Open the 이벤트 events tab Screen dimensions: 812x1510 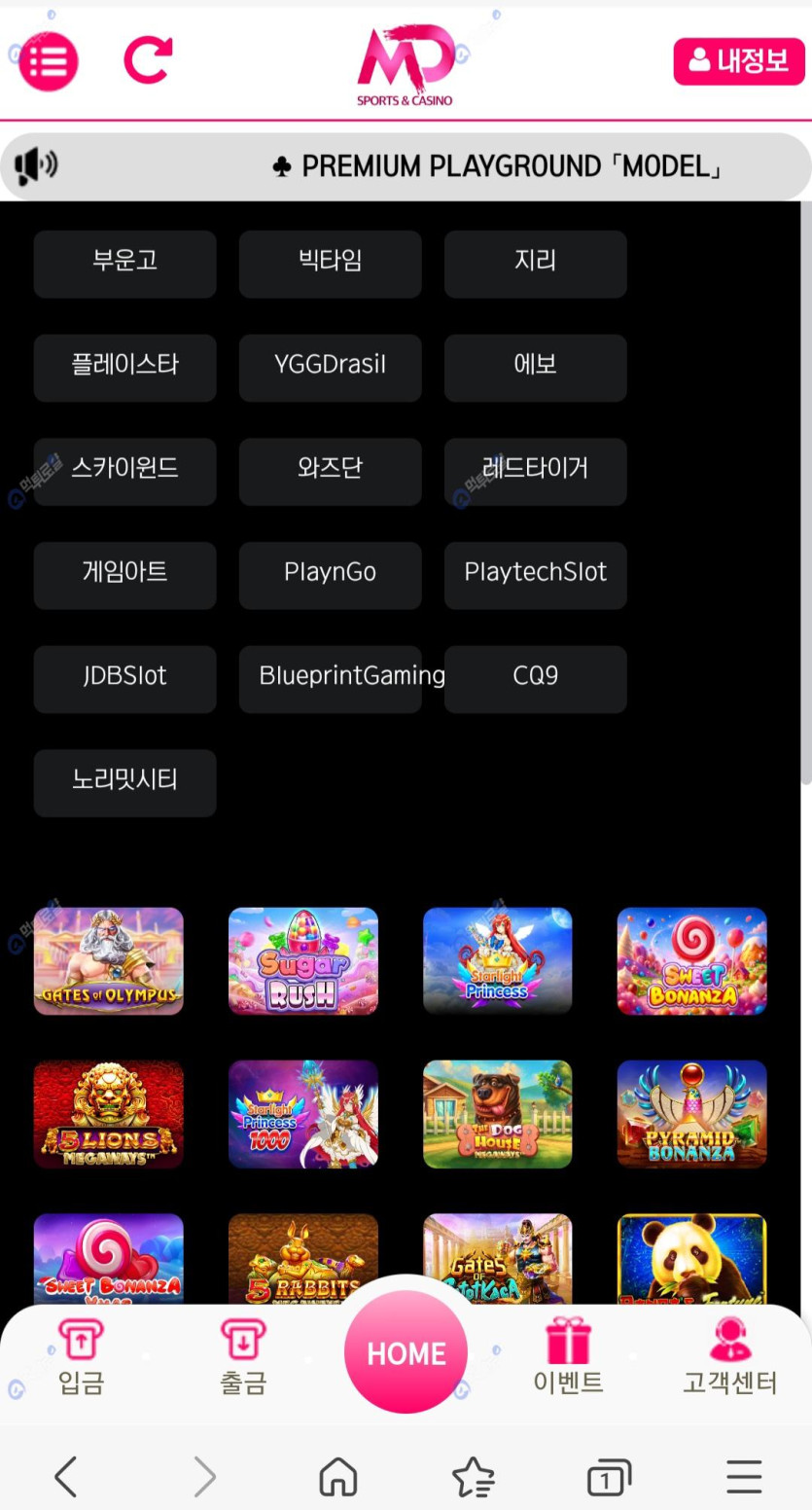568,1357
